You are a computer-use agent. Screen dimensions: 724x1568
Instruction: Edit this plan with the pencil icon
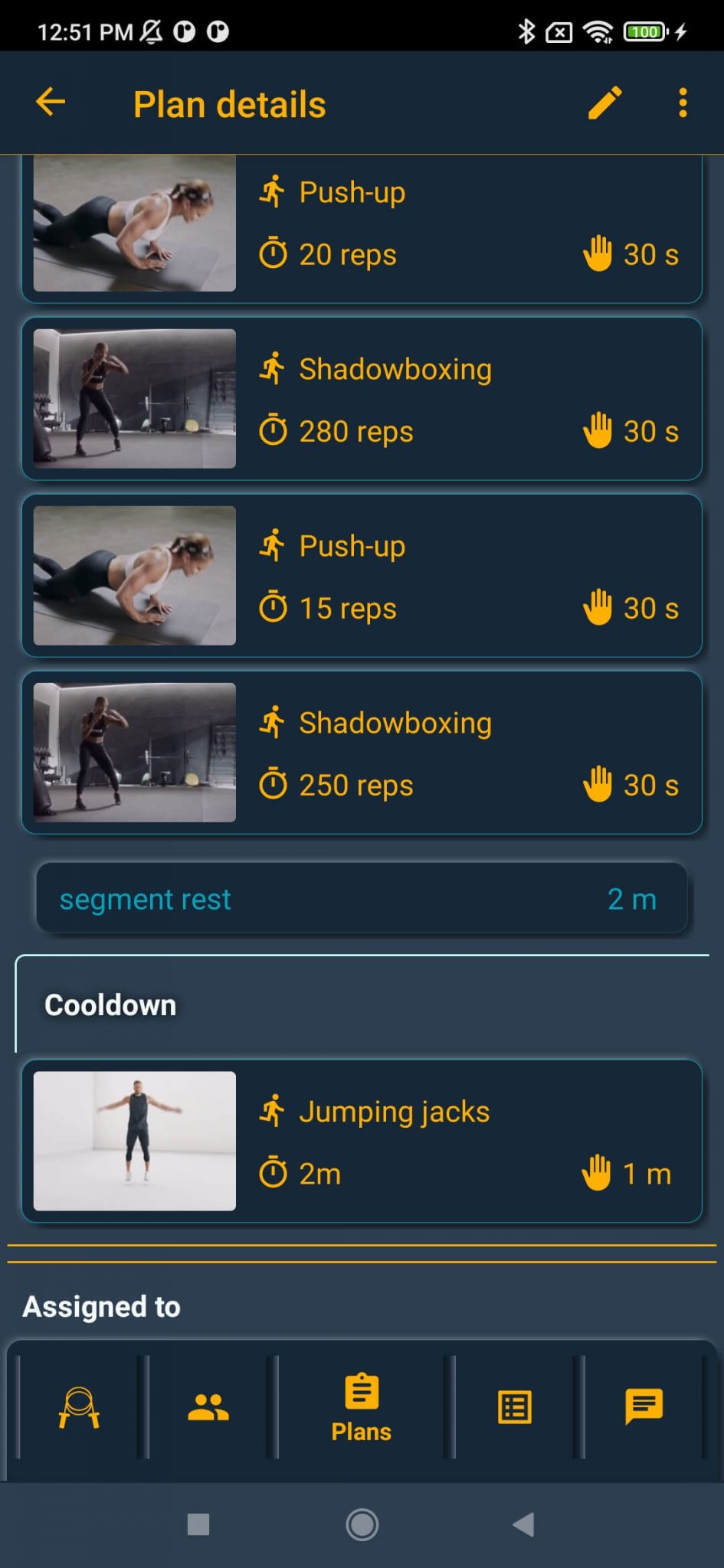tap(604, 103)
